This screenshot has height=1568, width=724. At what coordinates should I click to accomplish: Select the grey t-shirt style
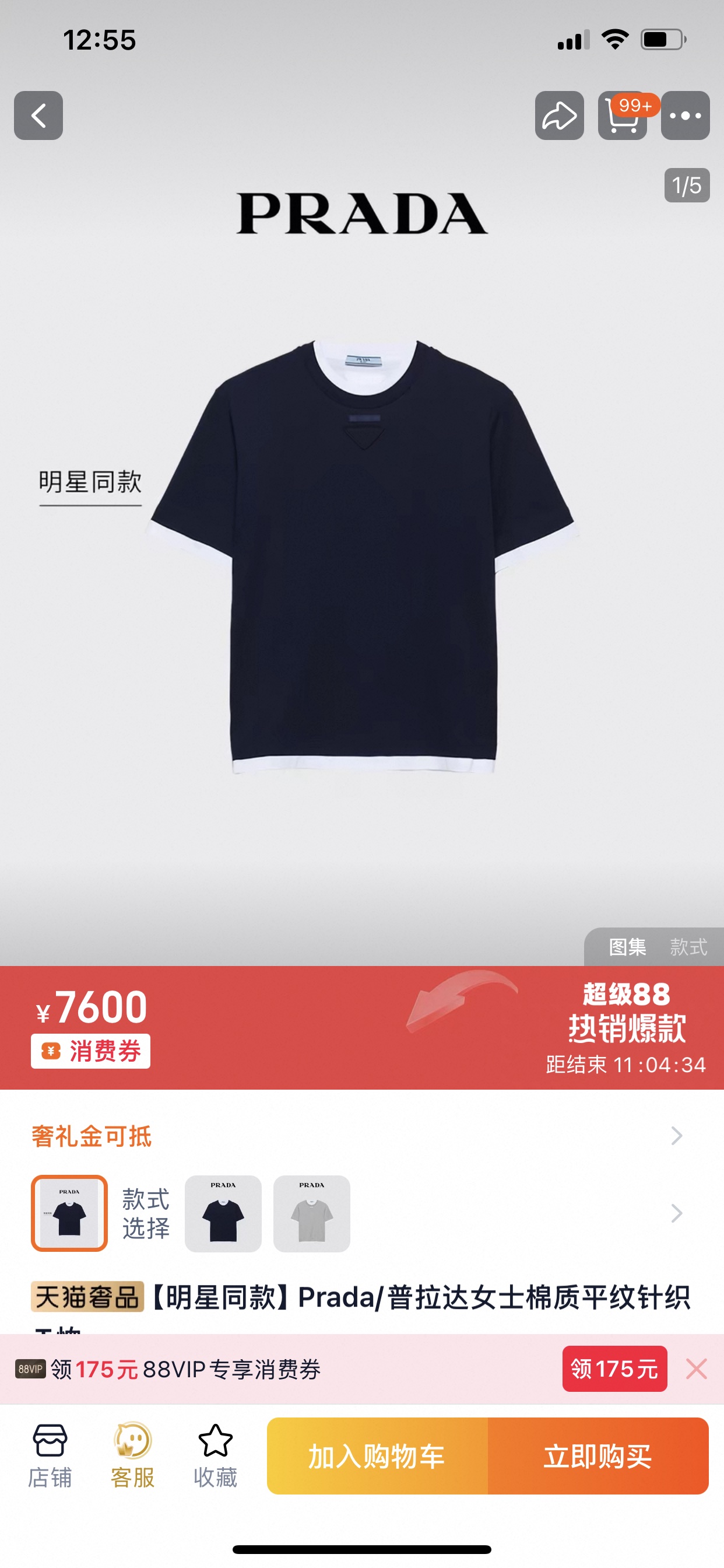tap(311, 1213)
